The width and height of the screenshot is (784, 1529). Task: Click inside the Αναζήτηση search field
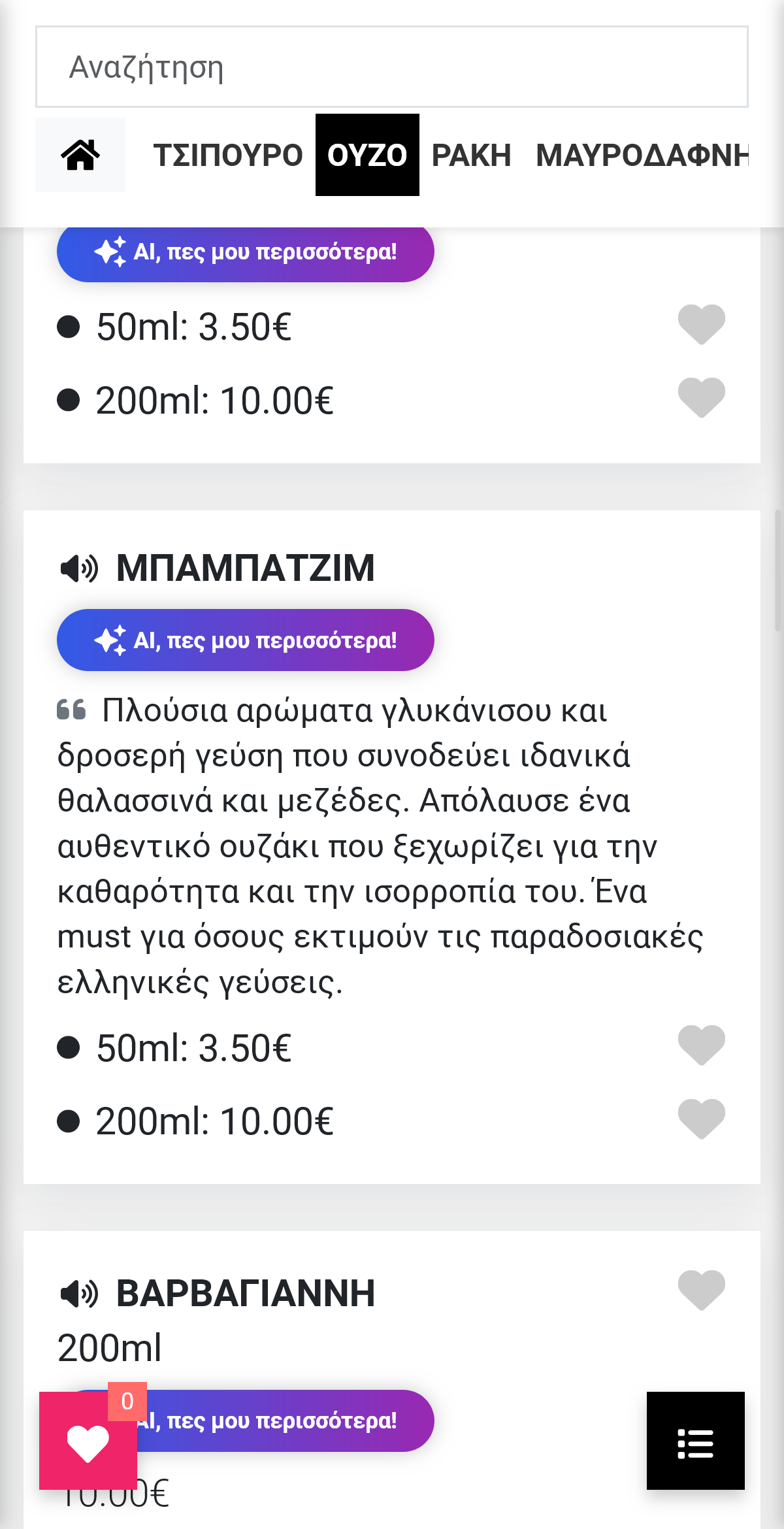pos(392,66)
